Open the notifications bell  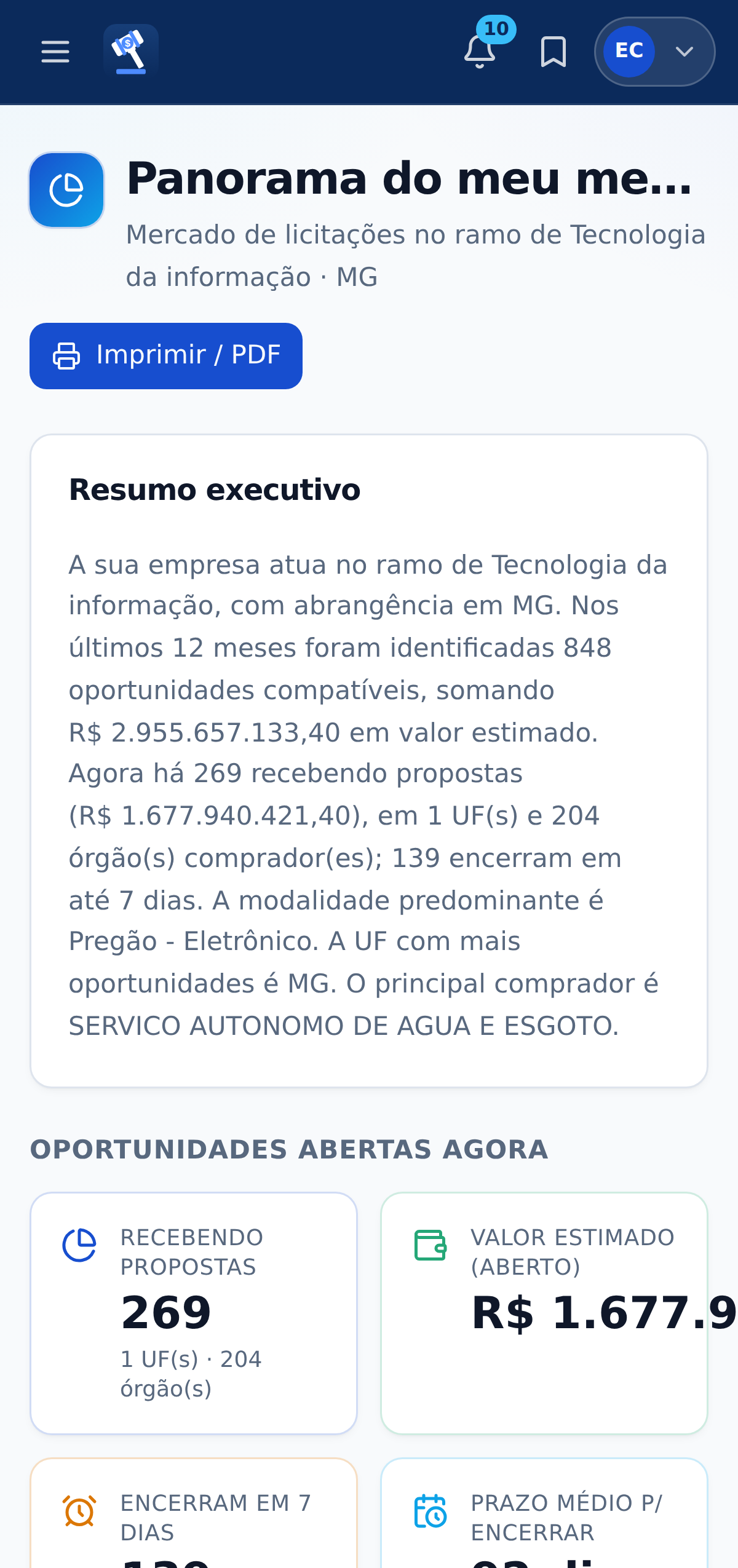click(x=480, y=52)
